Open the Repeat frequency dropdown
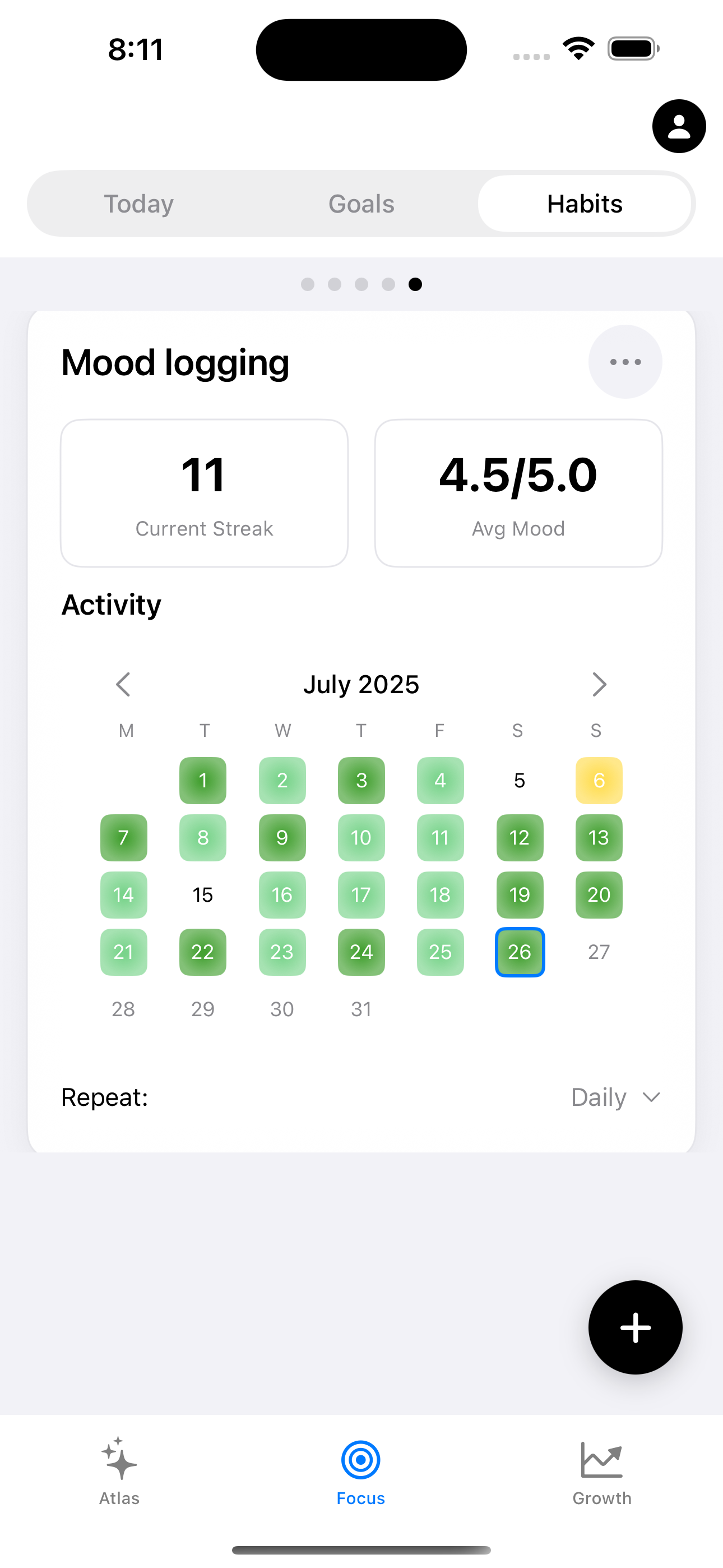723x1568 pixels. 599,1097
